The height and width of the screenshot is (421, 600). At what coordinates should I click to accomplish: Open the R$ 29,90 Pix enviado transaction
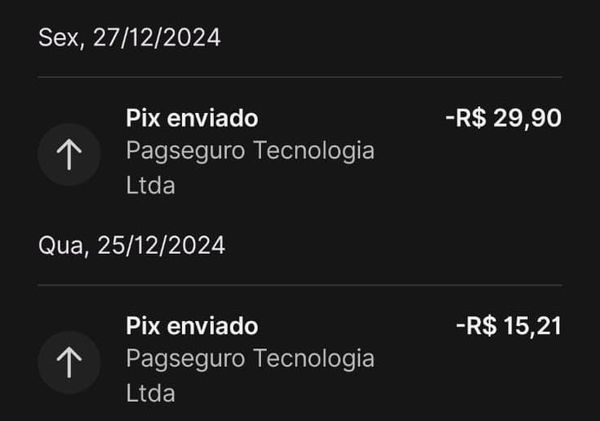300,152
